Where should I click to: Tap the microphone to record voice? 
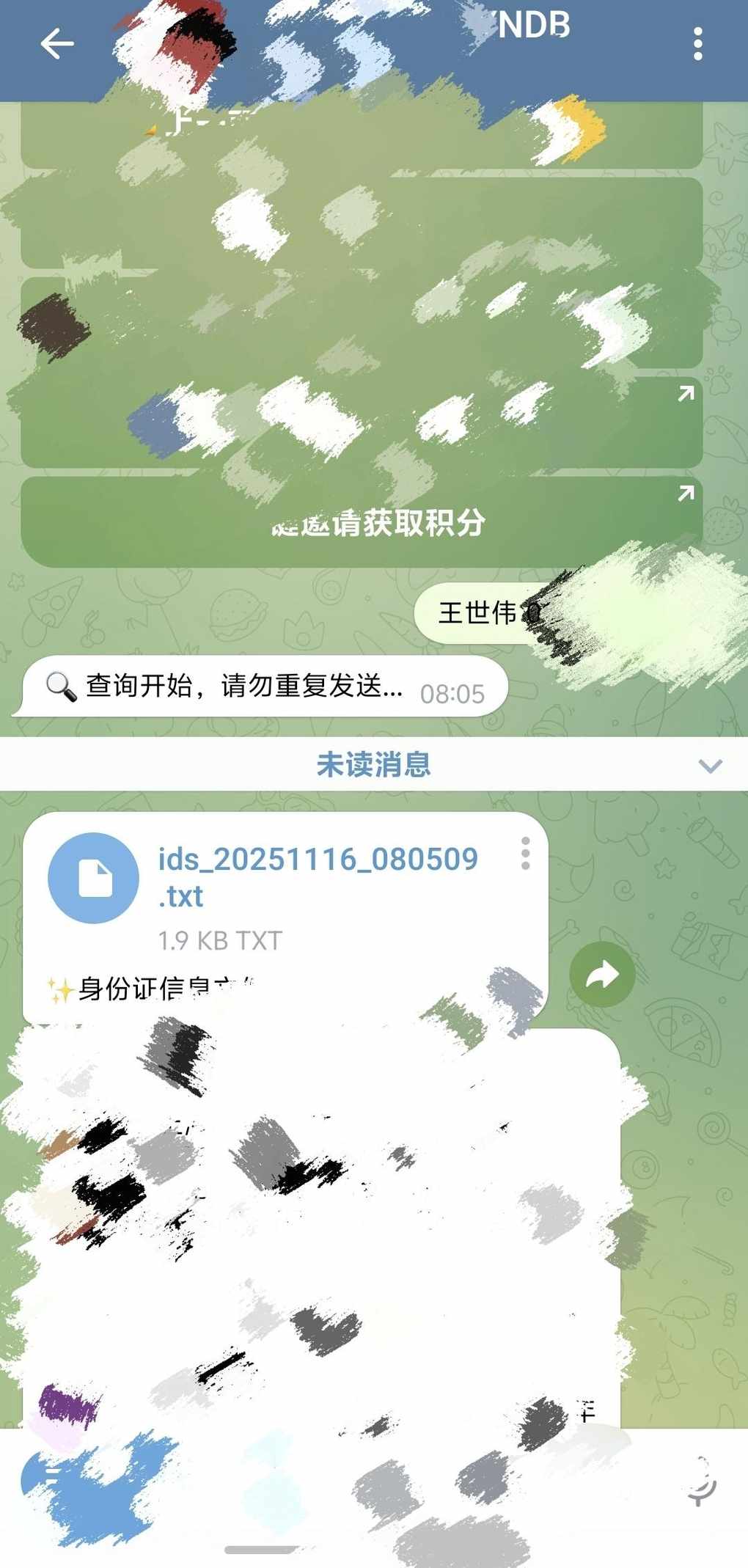tap(701, 1484)
